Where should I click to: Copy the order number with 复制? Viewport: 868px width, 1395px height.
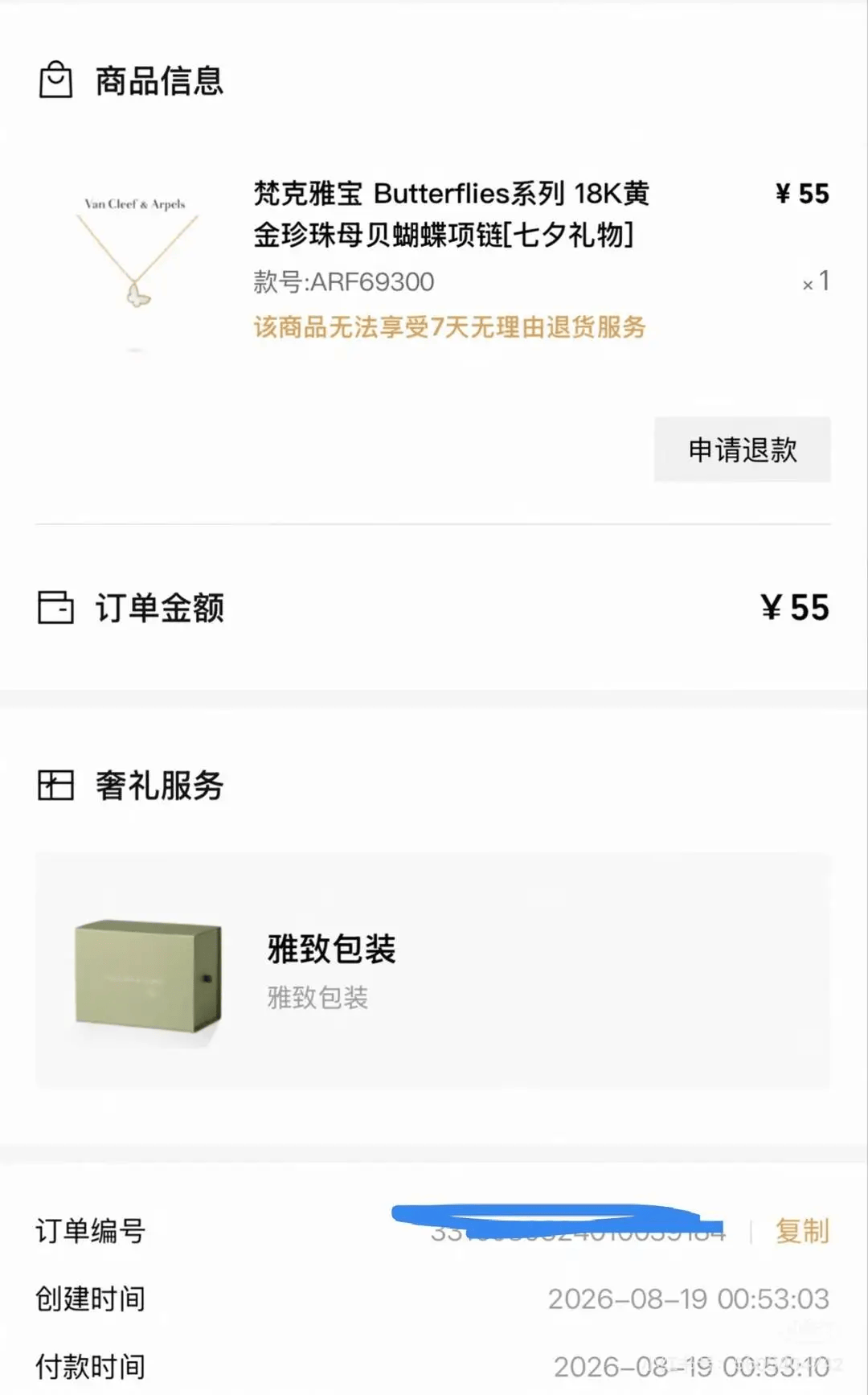[801, 1231]
